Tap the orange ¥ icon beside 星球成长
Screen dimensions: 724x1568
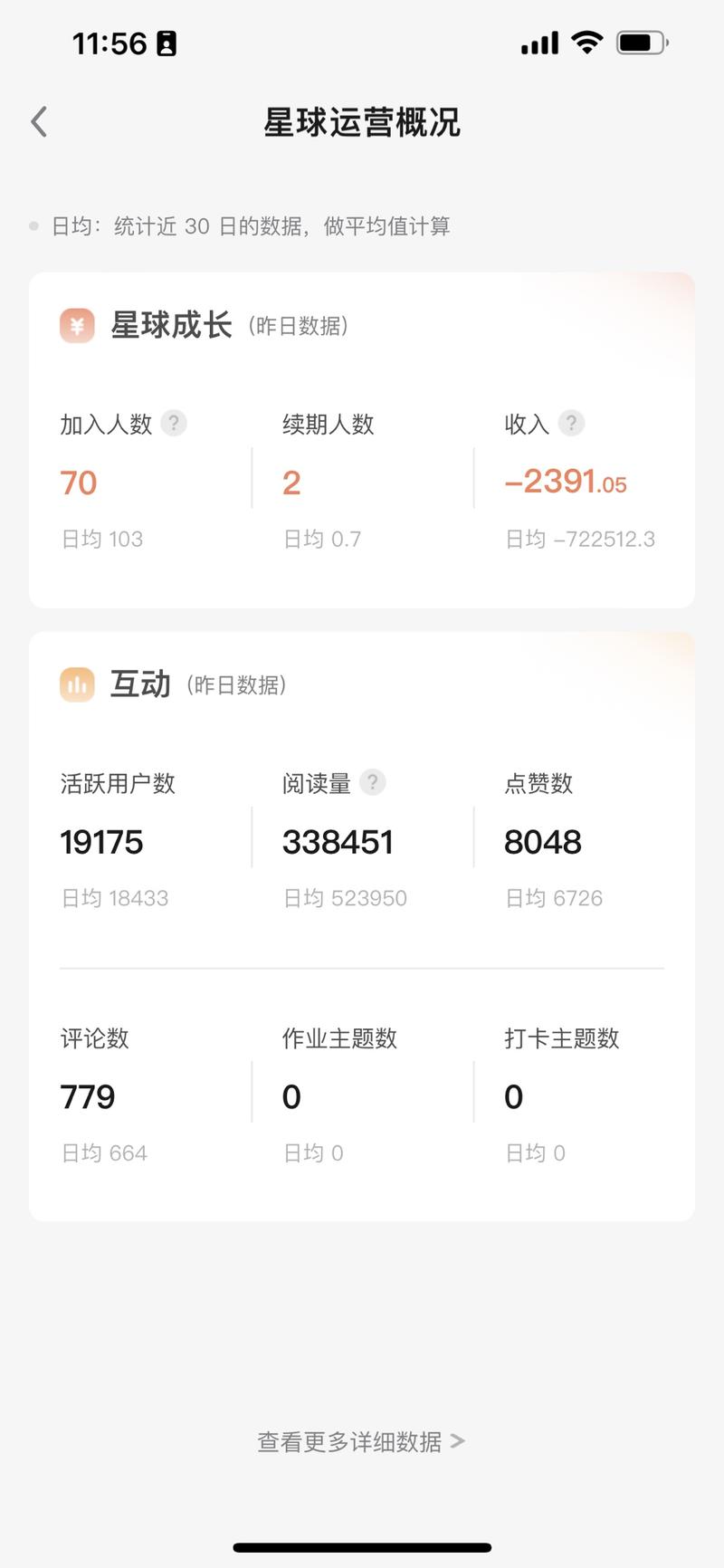pos(77,325)
